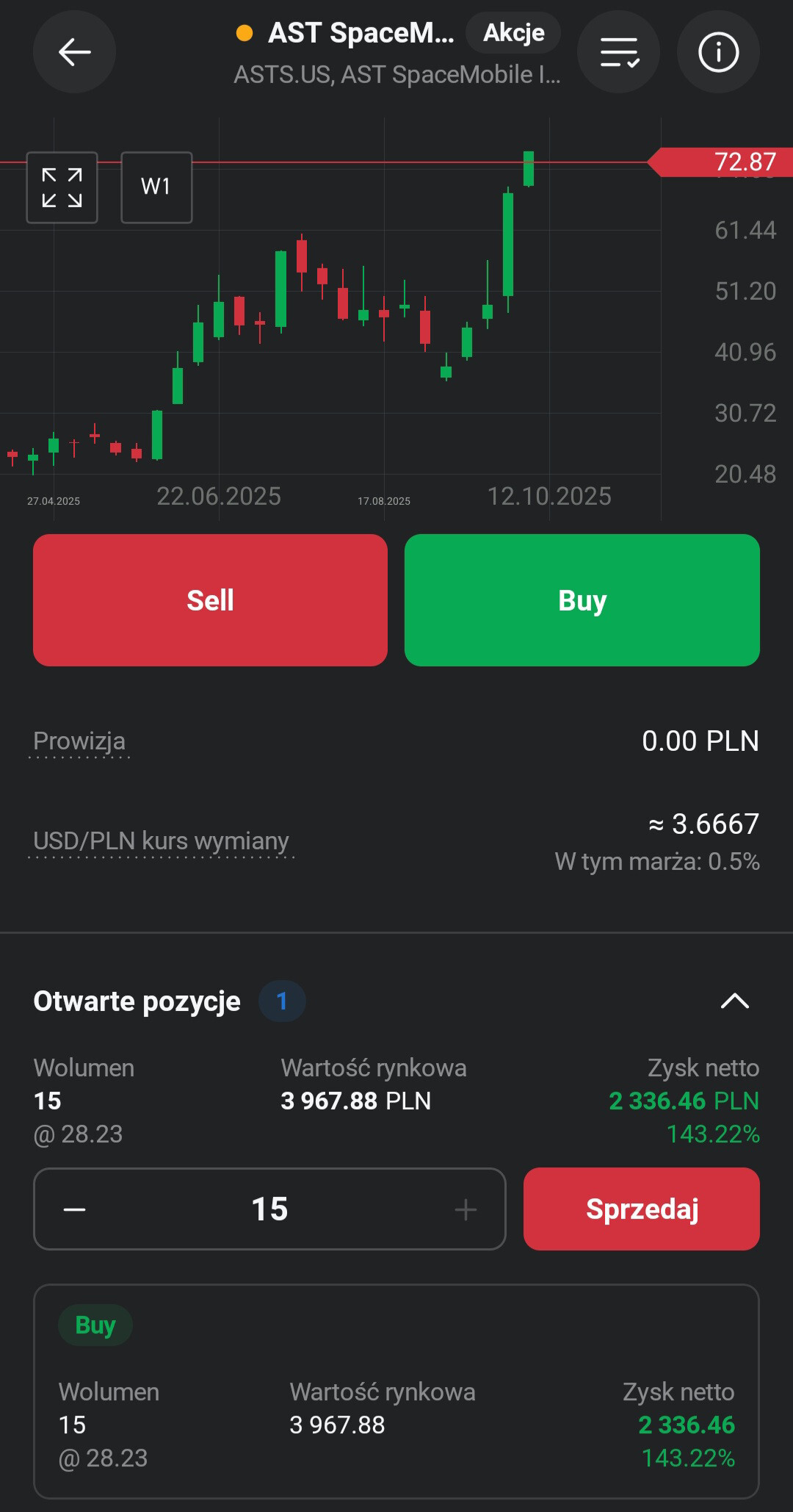Open the watchlist menu icon
The height and width of the screenshot is (1512, 793).
click(619, 52)
